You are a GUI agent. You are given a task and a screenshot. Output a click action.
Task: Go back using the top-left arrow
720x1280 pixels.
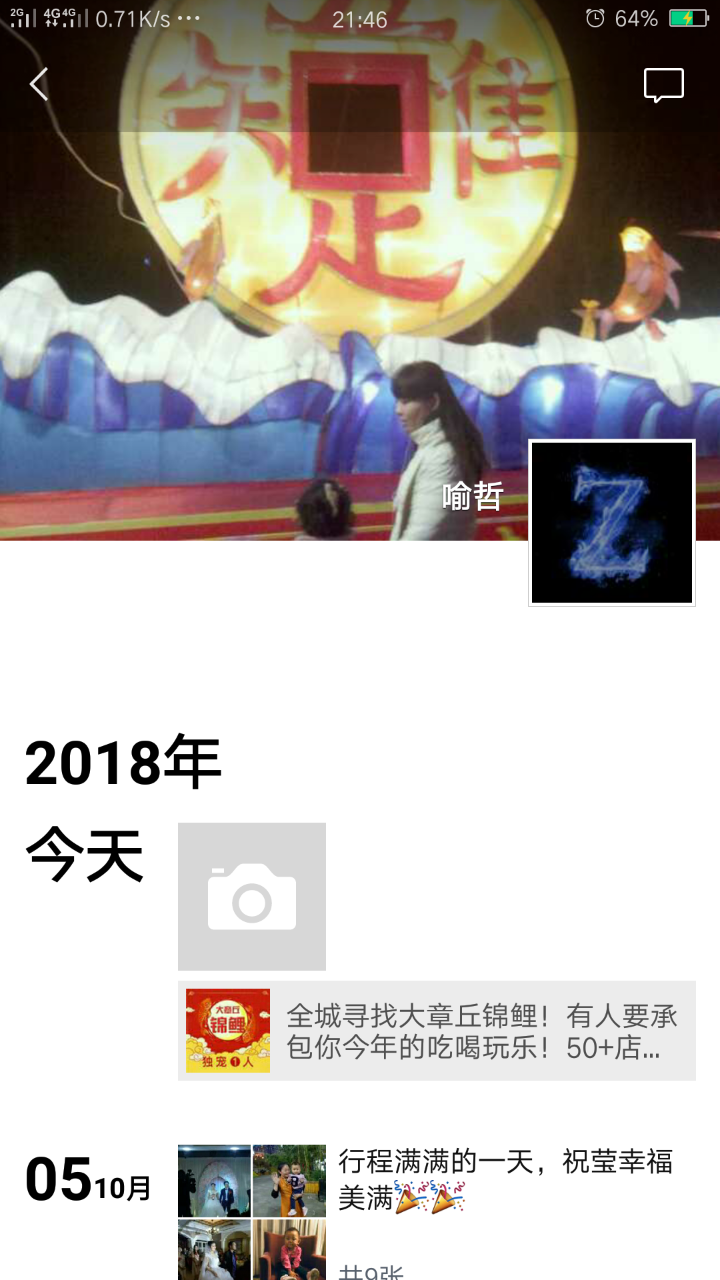[x=39, y=85]
